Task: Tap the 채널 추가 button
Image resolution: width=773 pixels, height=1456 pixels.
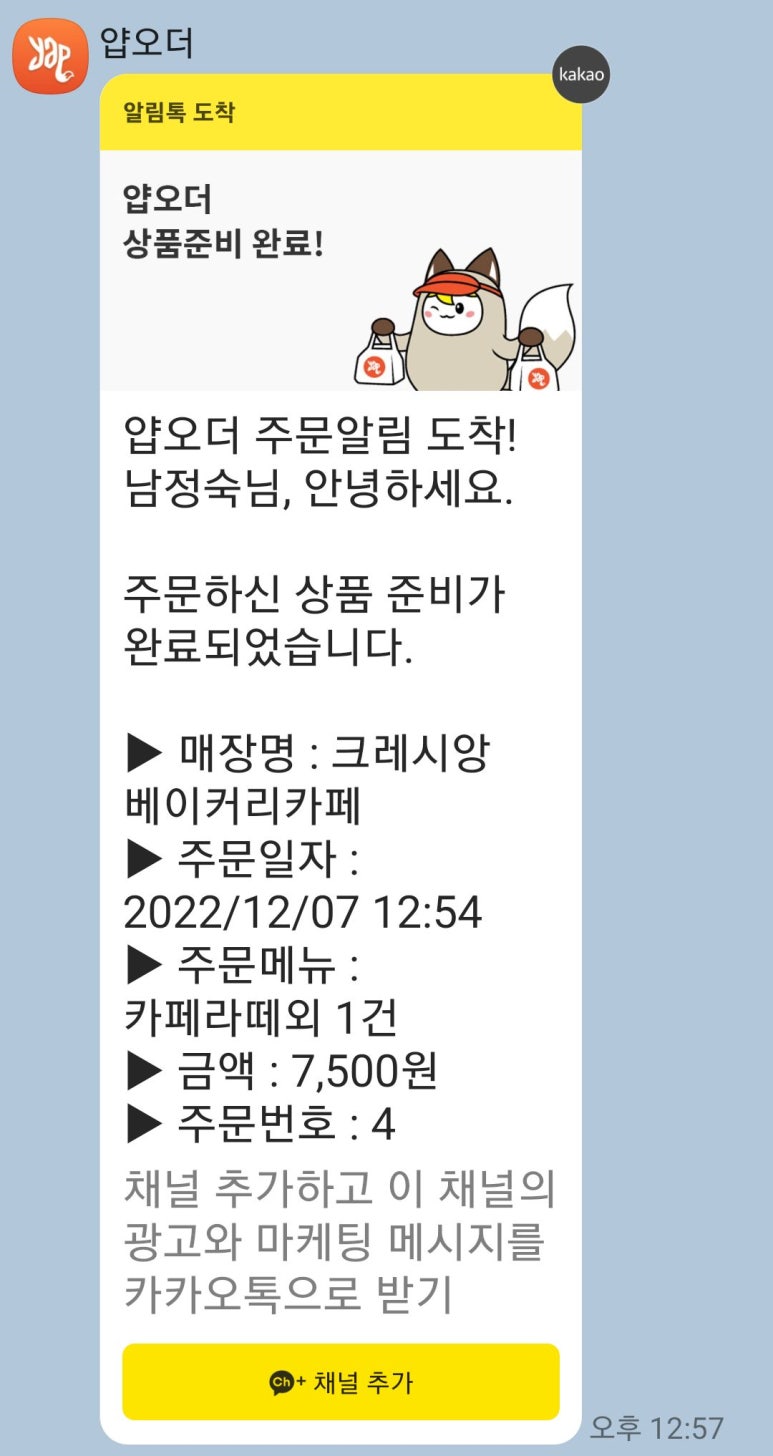Action: click(340, 1382)
